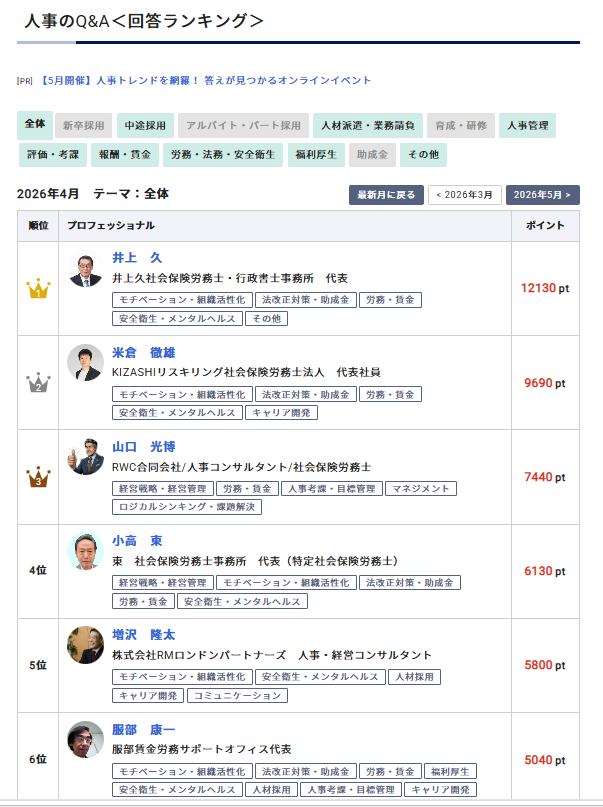Tap the 最新月に戻る button
The width and height of the screenshot is (603, 807).
coord(386,195)
